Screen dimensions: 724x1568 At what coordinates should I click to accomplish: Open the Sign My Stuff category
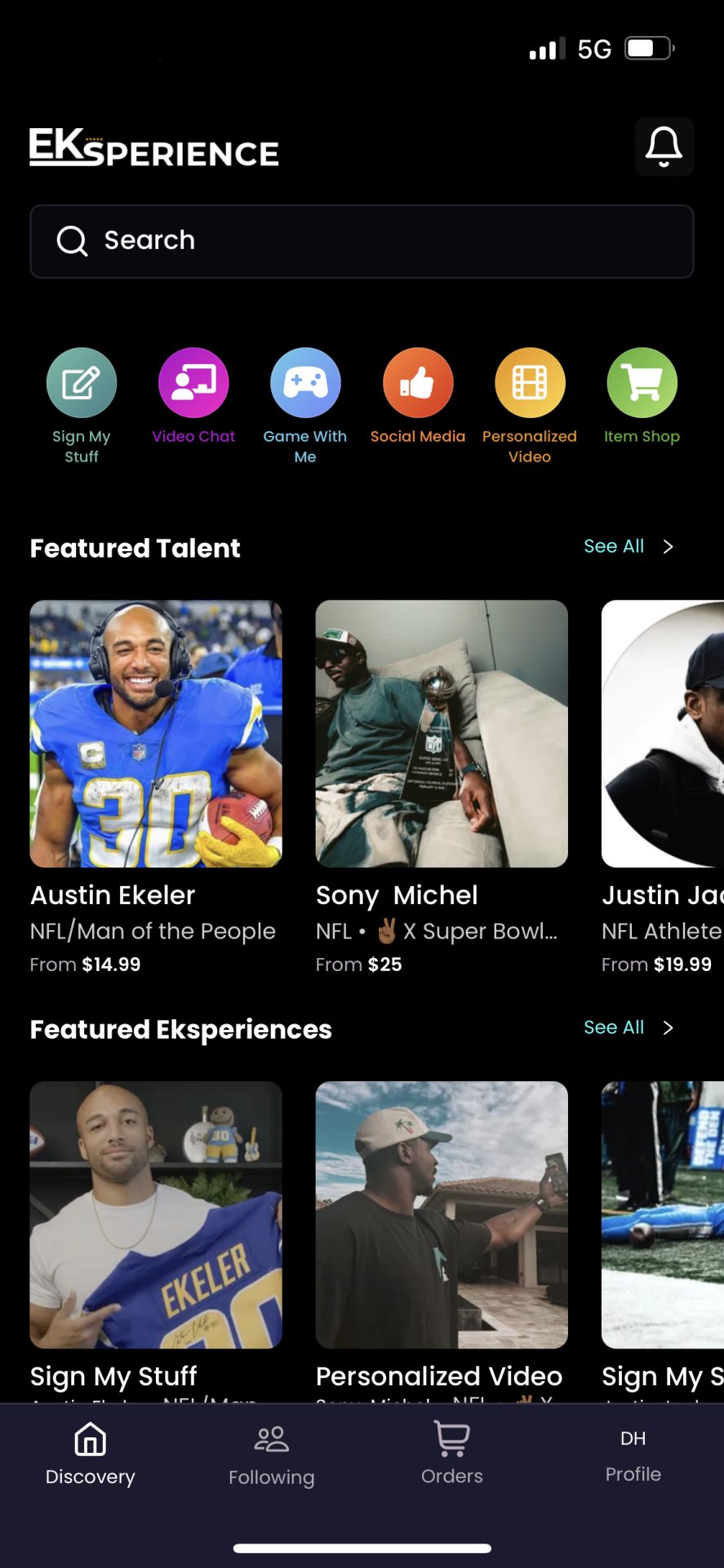pyautogui.click(x=82, y=384)
